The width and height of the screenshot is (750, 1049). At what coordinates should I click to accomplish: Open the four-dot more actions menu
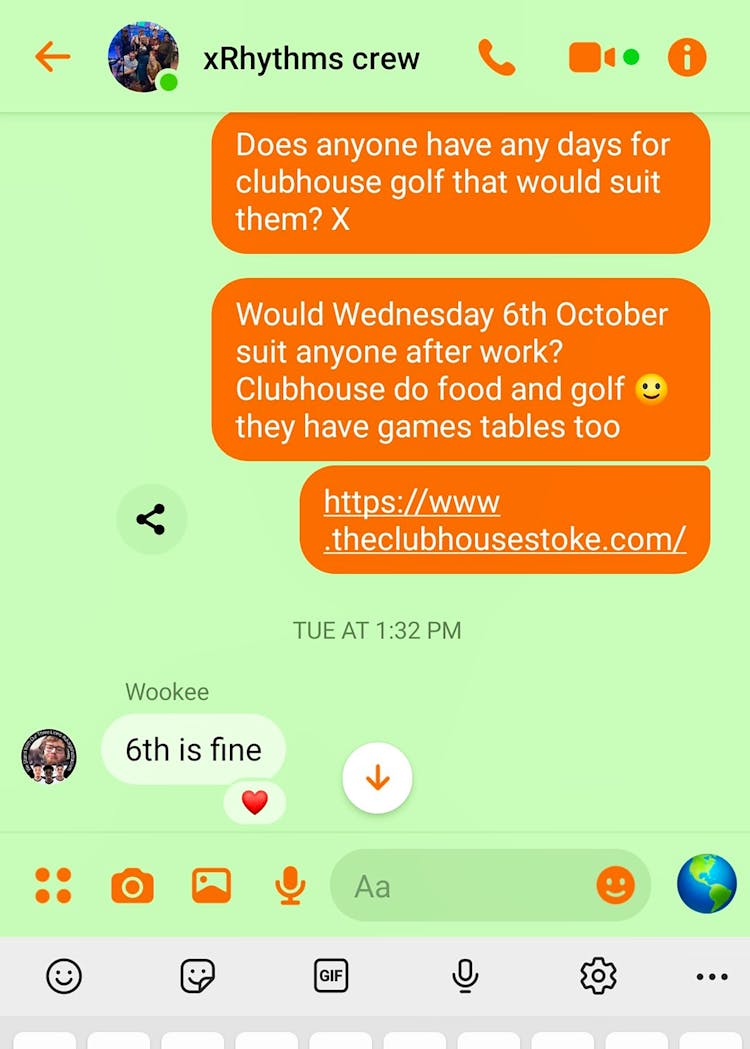(53, 885)
